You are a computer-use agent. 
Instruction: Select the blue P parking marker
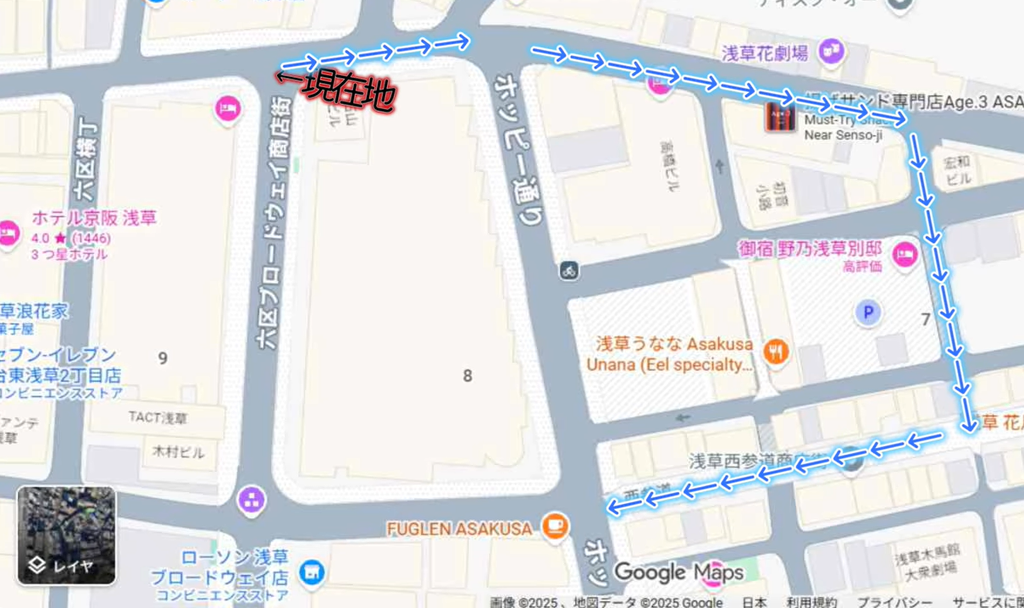(868, 313)
